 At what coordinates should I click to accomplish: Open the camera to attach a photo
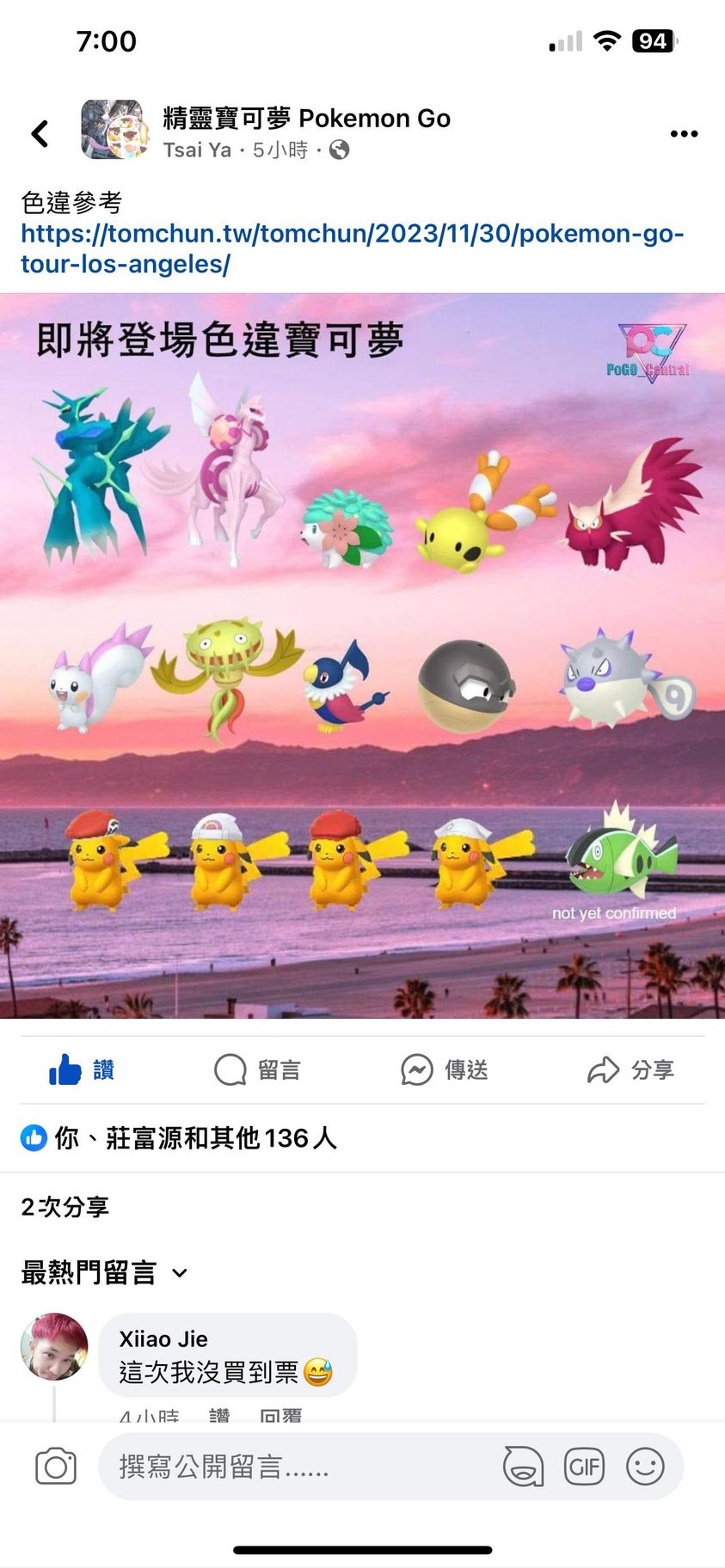coord(56,1467)
